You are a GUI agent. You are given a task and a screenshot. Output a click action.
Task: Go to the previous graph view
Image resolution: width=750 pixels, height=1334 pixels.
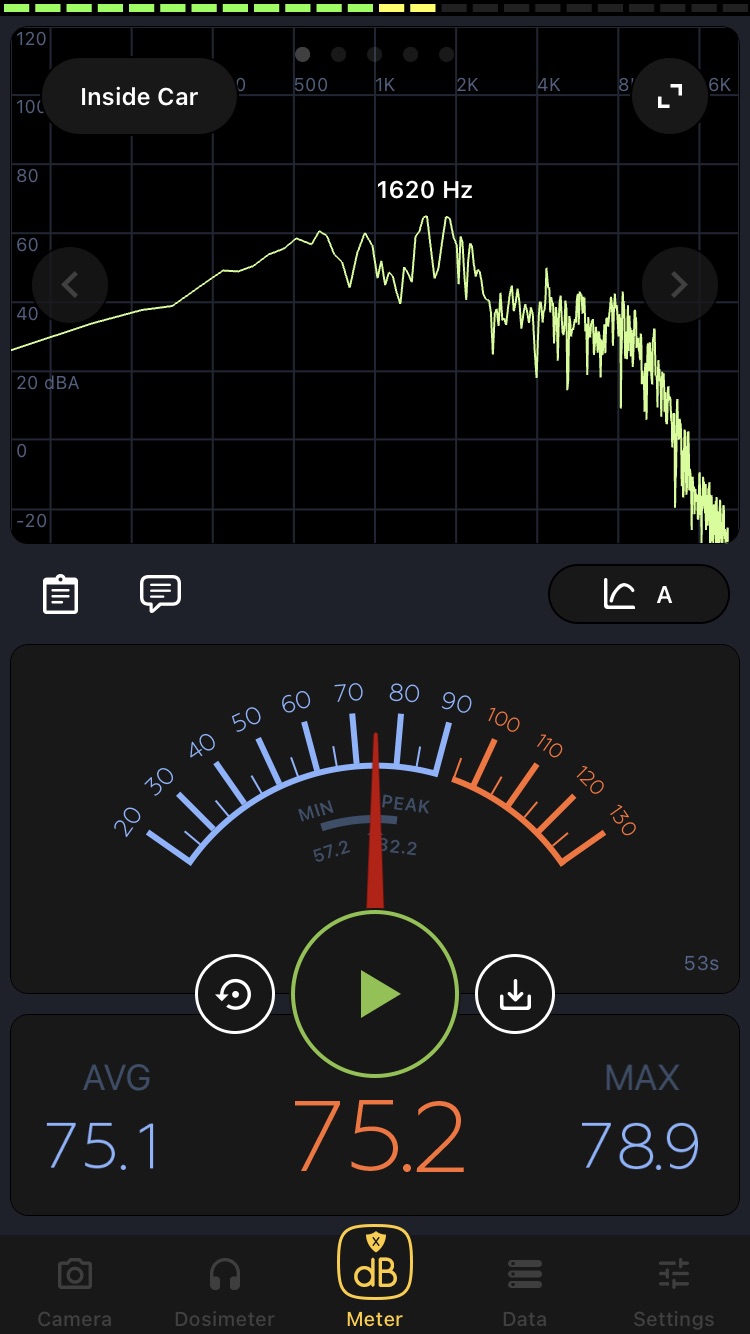point(70,285)
